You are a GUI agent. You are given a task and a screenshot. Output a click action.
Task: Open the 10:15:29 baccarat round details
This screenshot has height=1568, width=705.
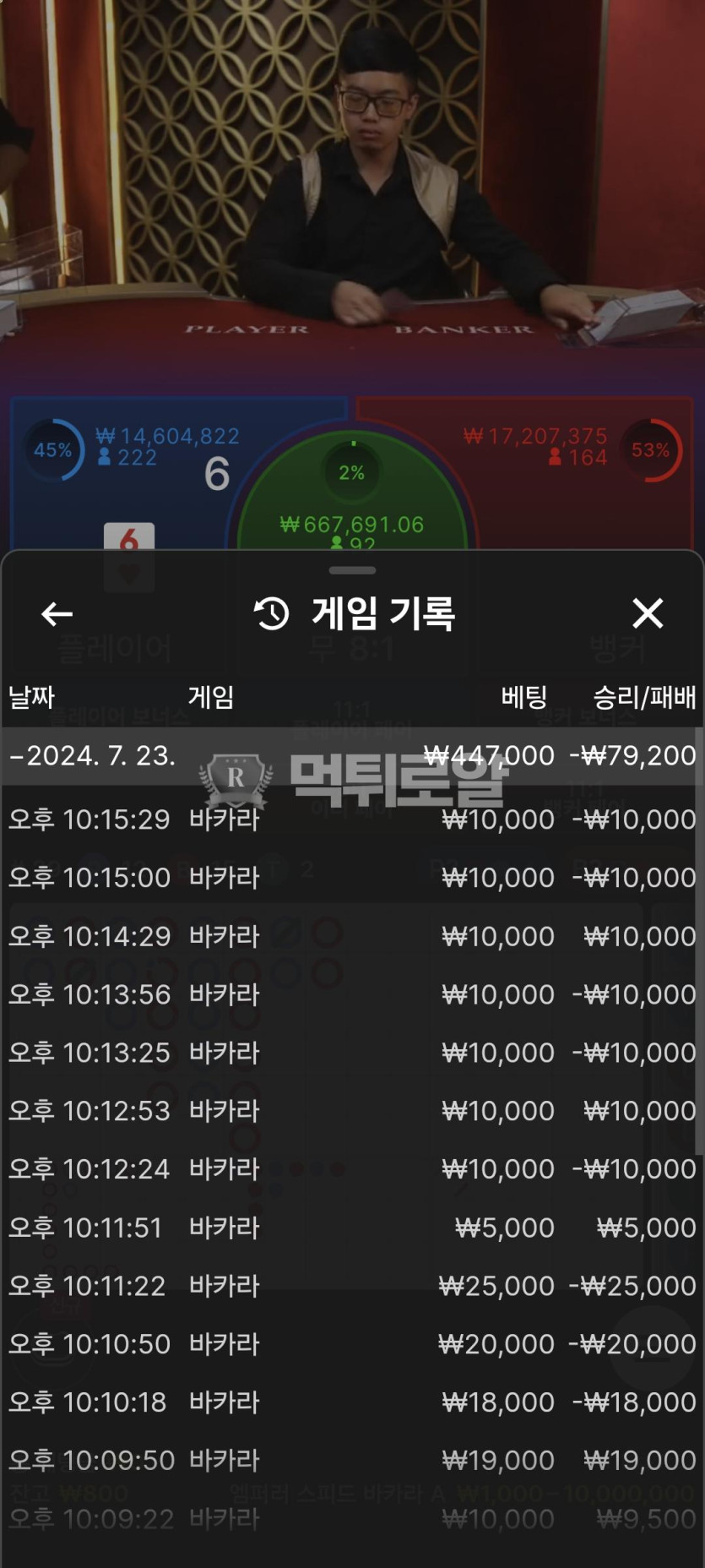tap(352, 819)
